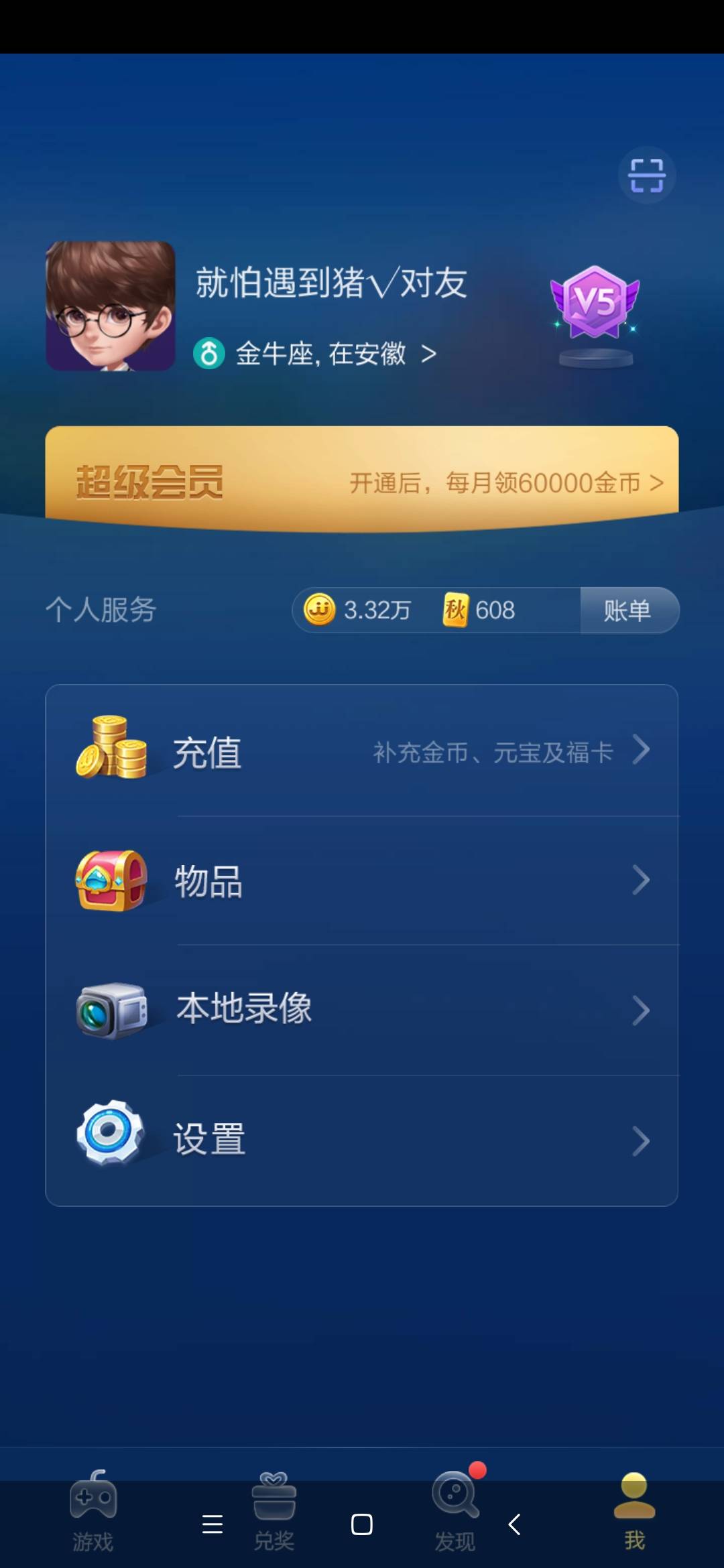
Task: Open the QR code scanner icon
Action: (x=646, y=174)
